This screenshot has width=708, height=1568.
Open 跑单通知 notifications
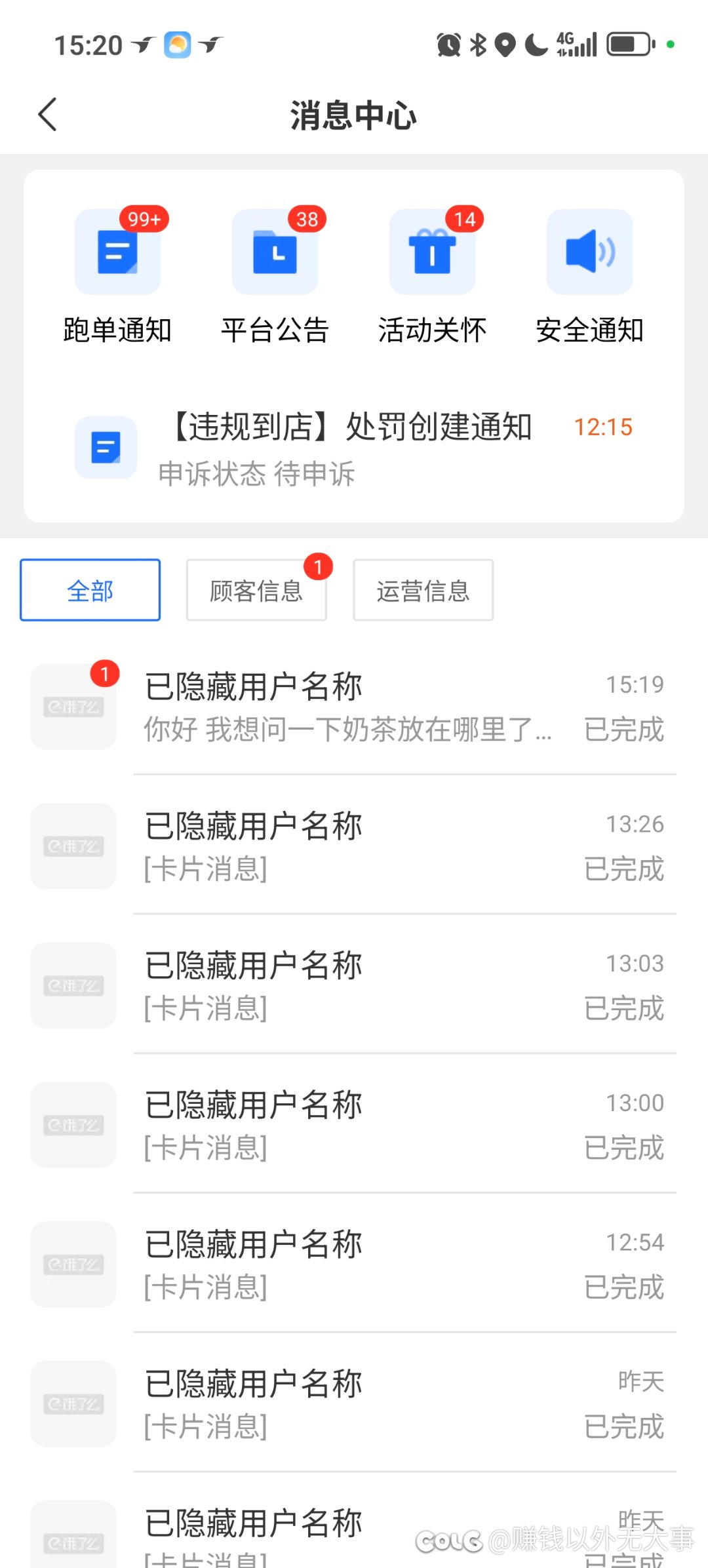118,275
